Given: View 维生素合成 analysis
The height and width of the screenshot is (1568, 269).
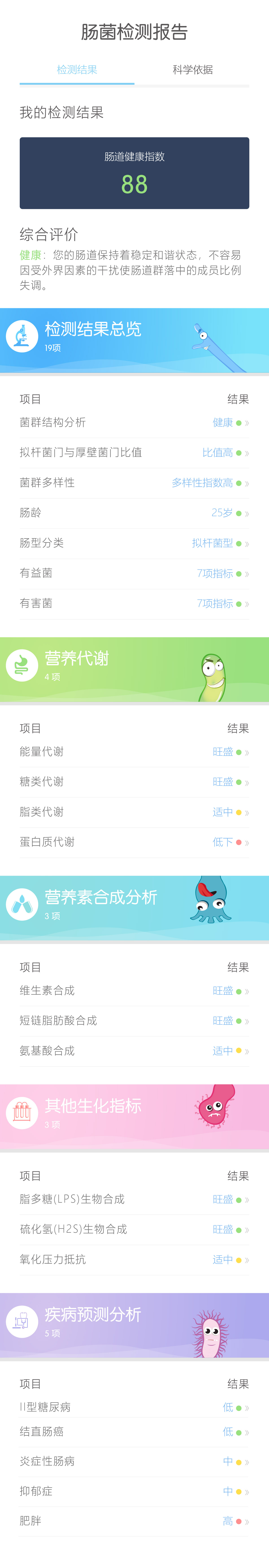Looking at the screenshot, I should (x=134, y=990).
